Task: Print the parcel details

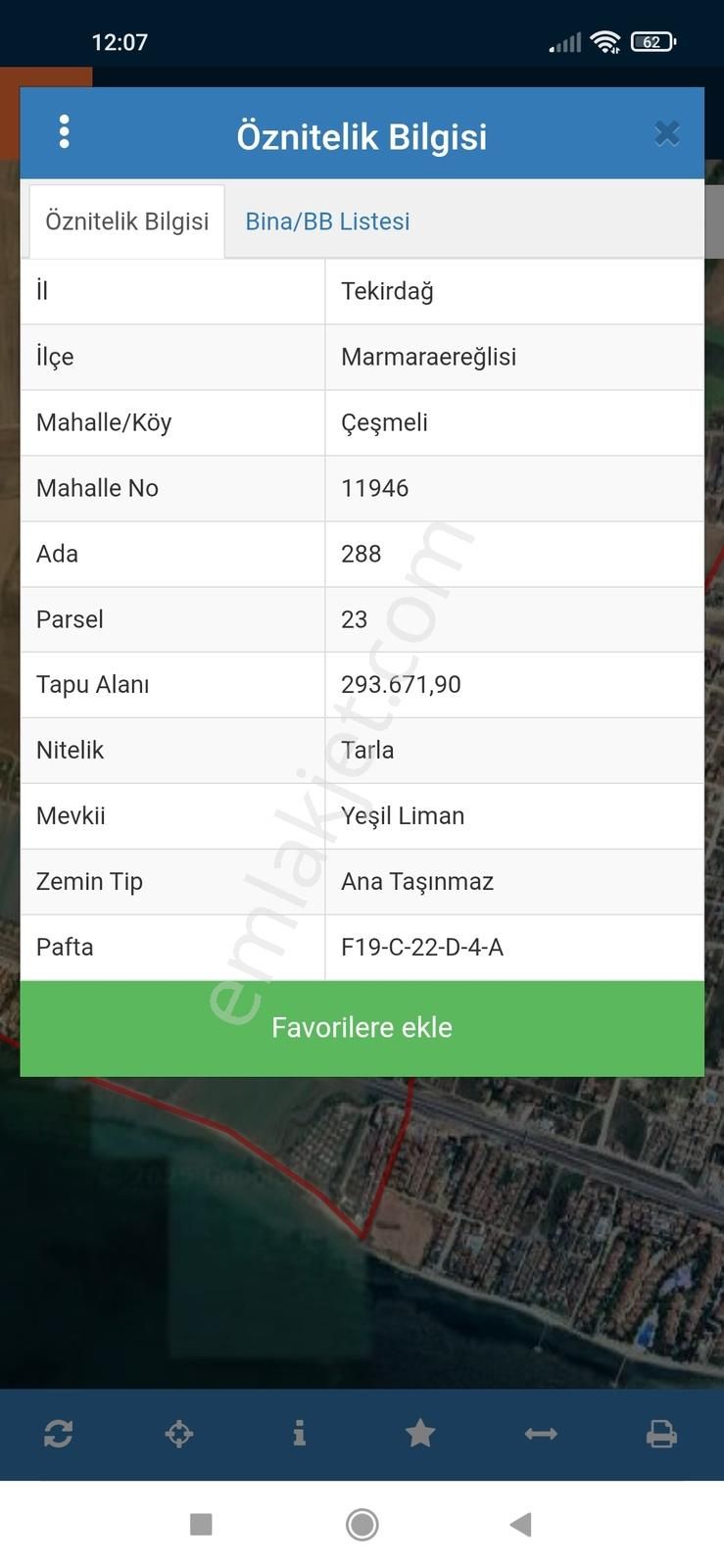Action: point(661,1434)
